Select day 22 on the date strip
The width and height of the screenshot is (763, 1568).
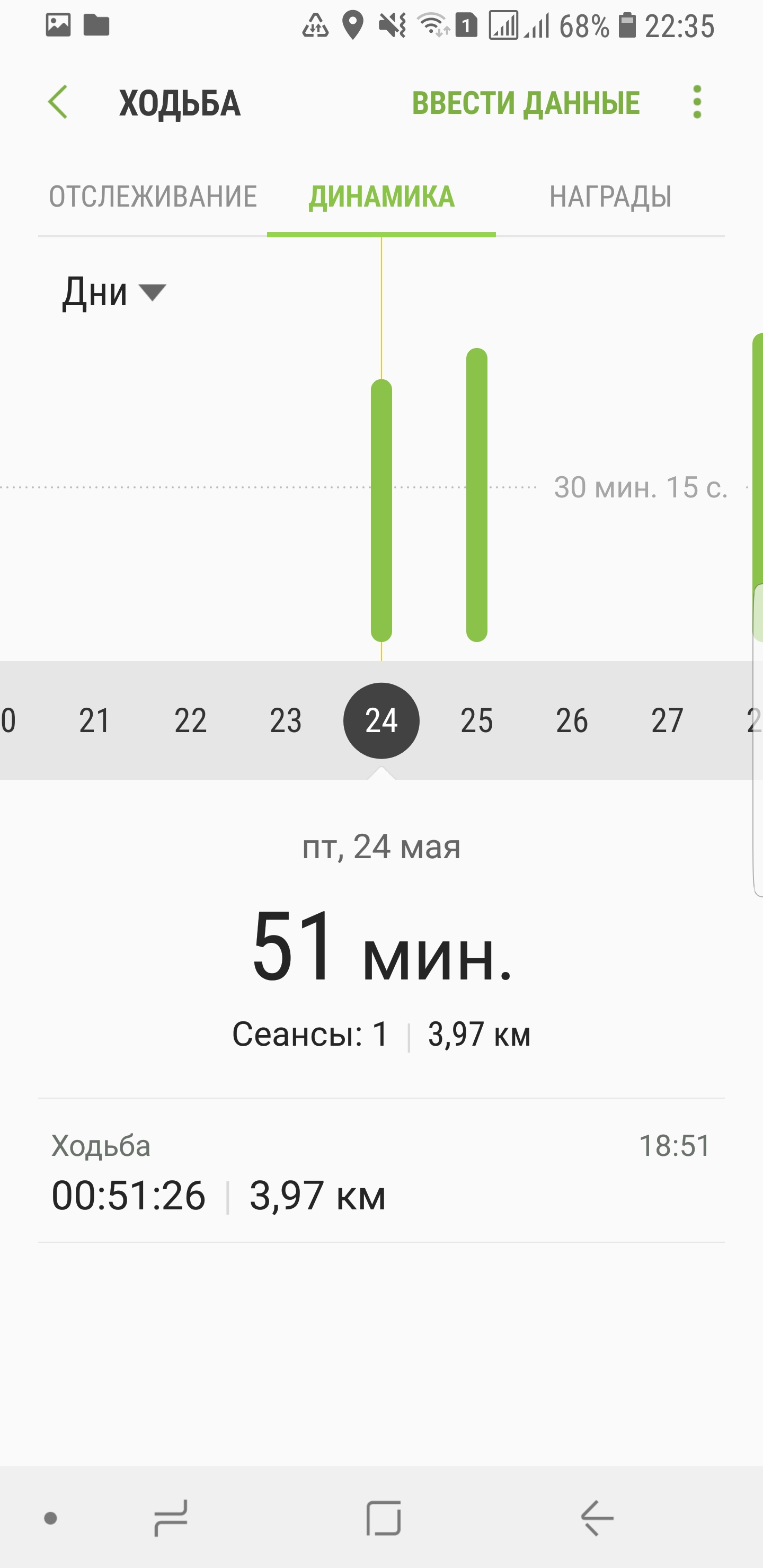coord(191,720)
